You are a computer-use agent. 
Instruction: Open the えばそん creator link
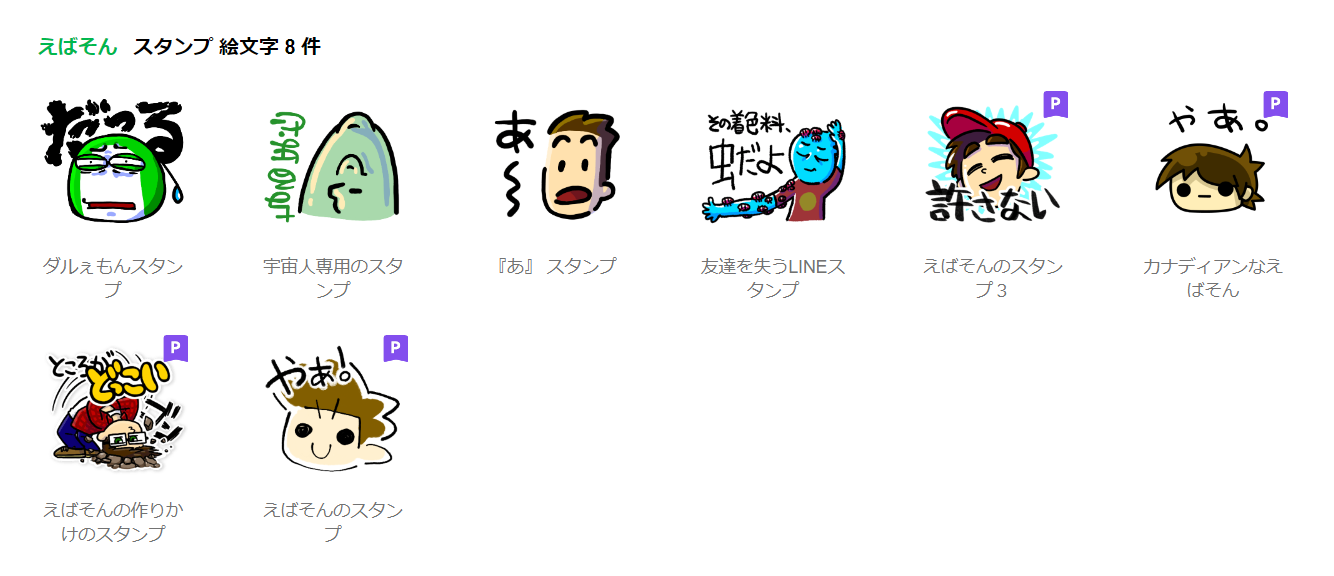click(78, 46)
